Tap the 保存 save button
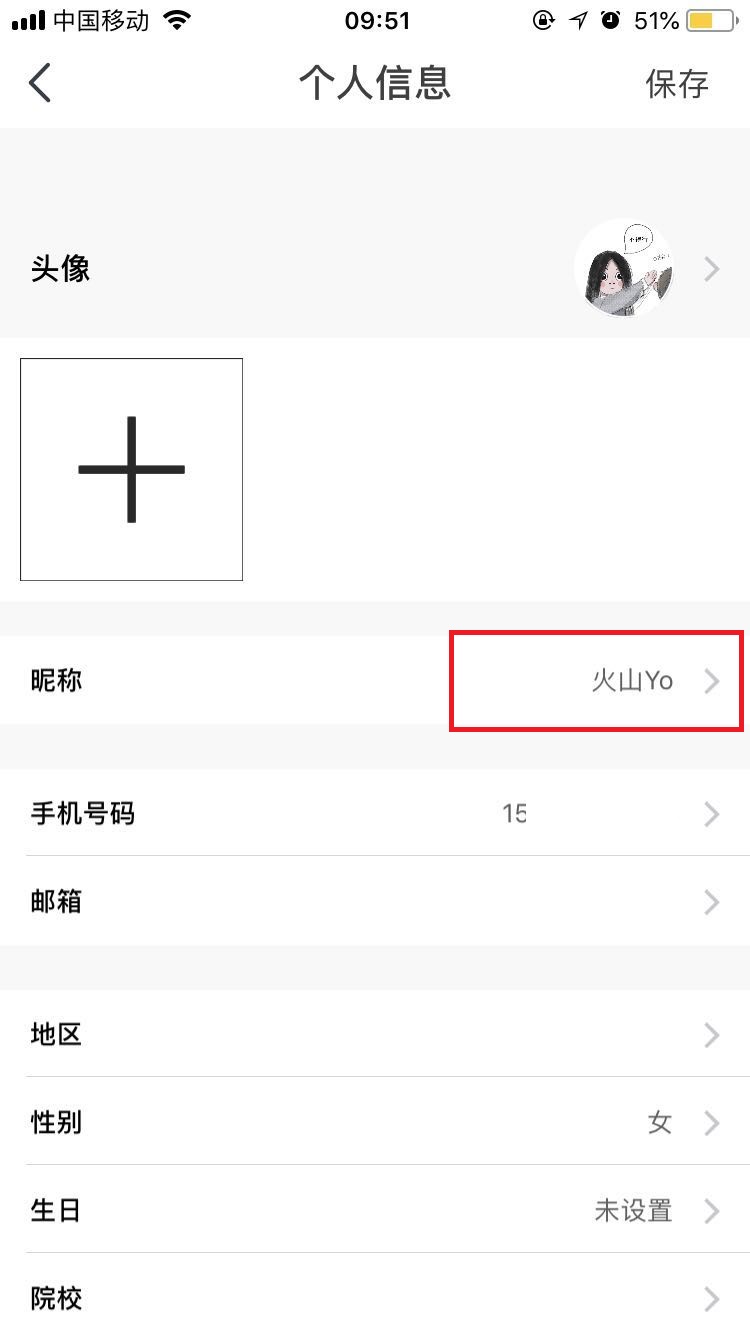Image resolution: width=750 pixels, height=1334 pixels. [678, 85]
